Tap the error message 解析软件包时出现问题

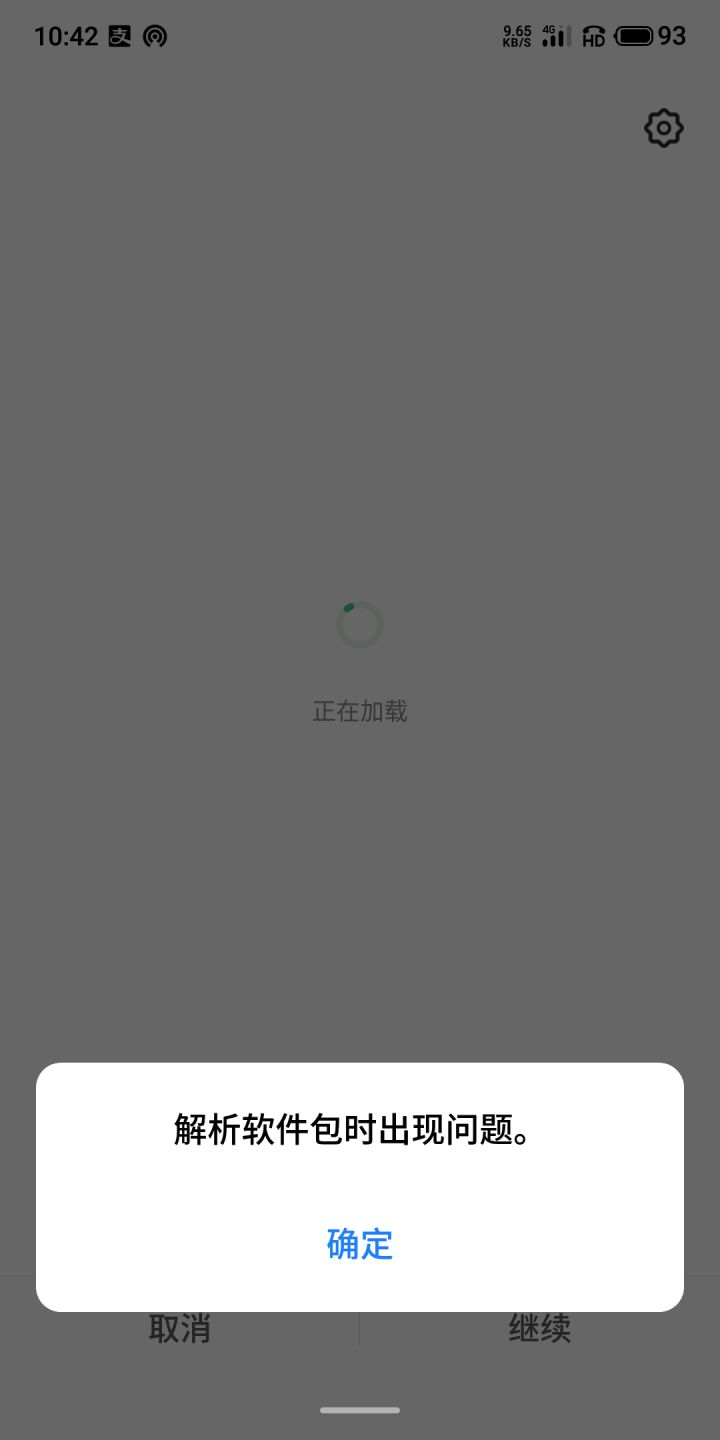click(x=352, y=1130)
